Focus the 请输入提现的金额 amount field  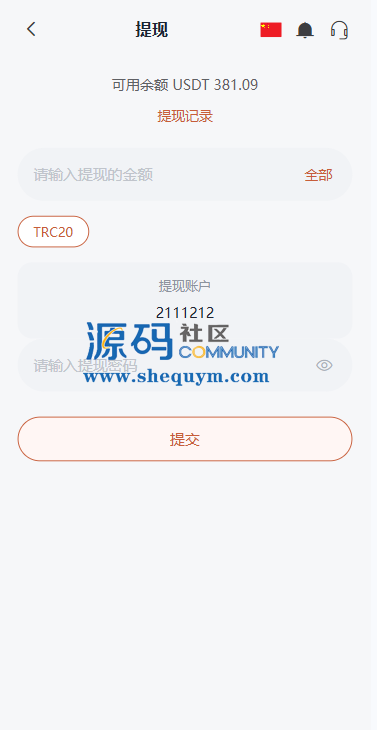click(x=185, y=175)
